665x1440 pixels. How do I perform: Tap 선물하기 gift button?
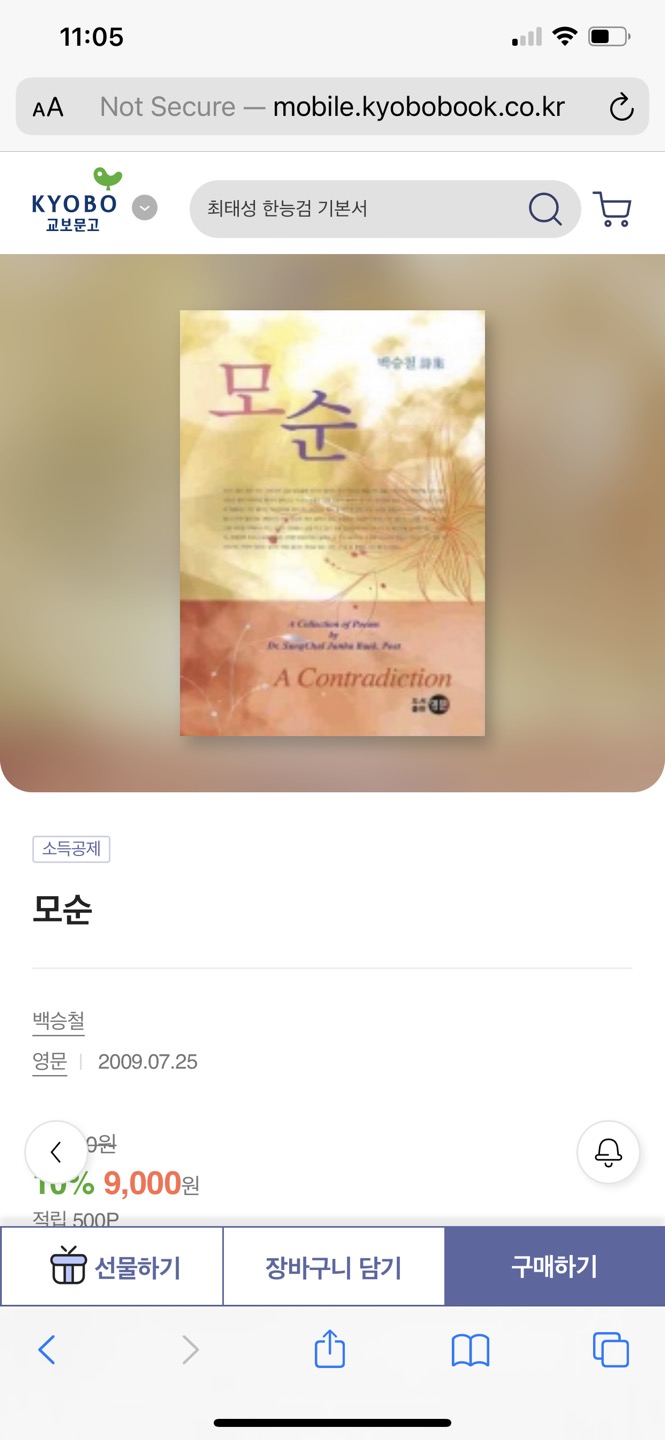(x=112, y=1267)
